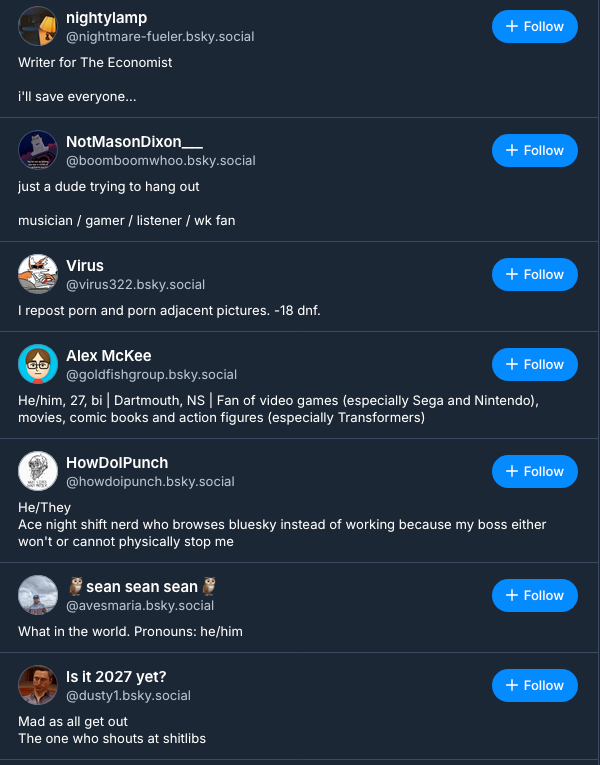Follow sean sean sean
The height and width of the screenshot is (765, 600).
(534, 596)
